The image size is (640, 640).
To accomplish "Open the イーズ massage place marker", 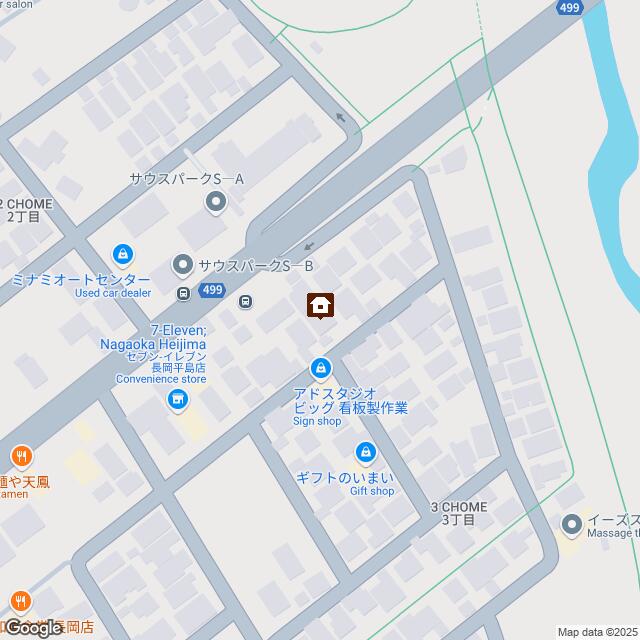I will [572, 523].
